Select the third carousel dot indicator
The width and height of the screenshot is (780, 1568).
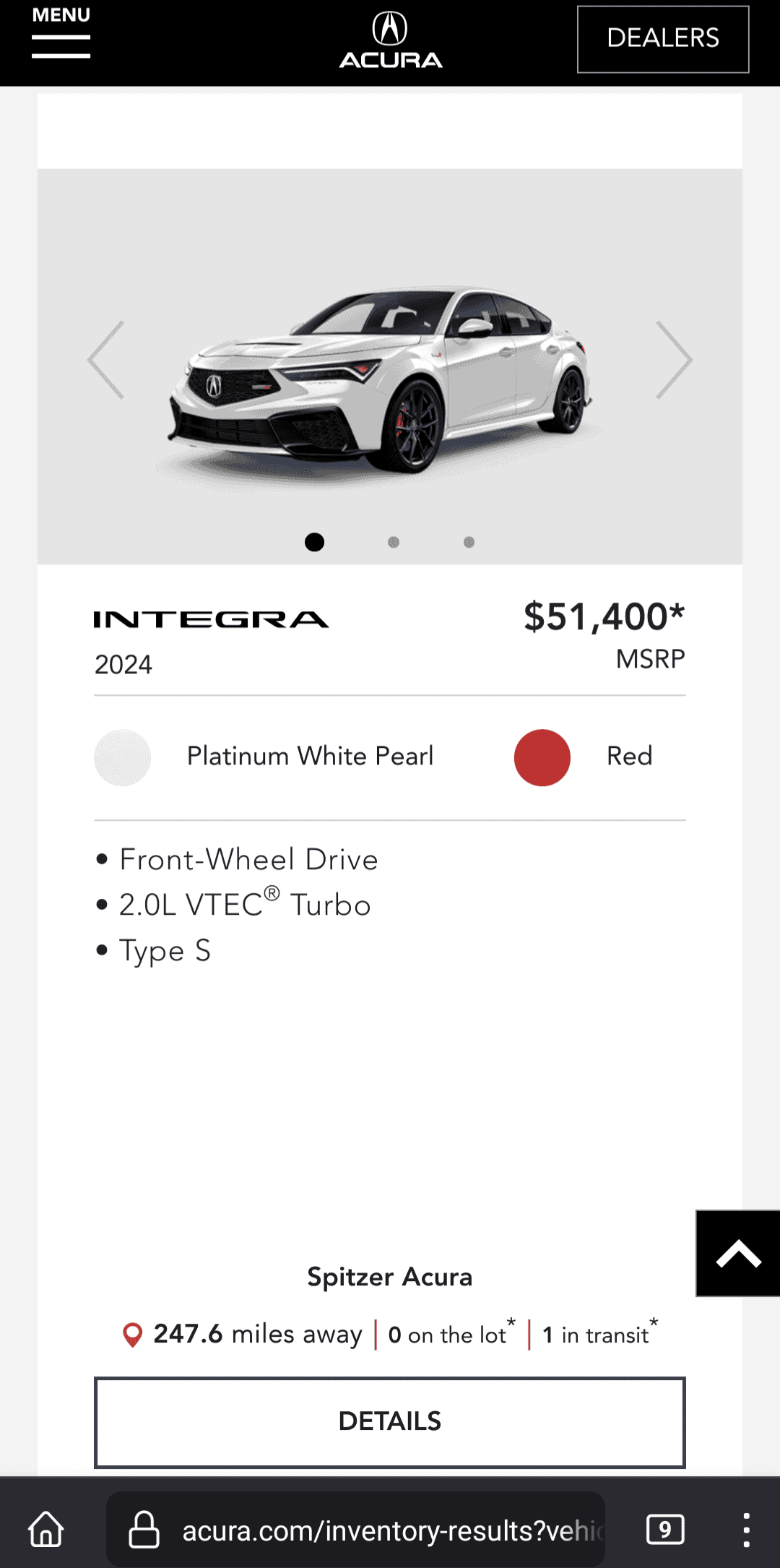click(x=469, y=541)
